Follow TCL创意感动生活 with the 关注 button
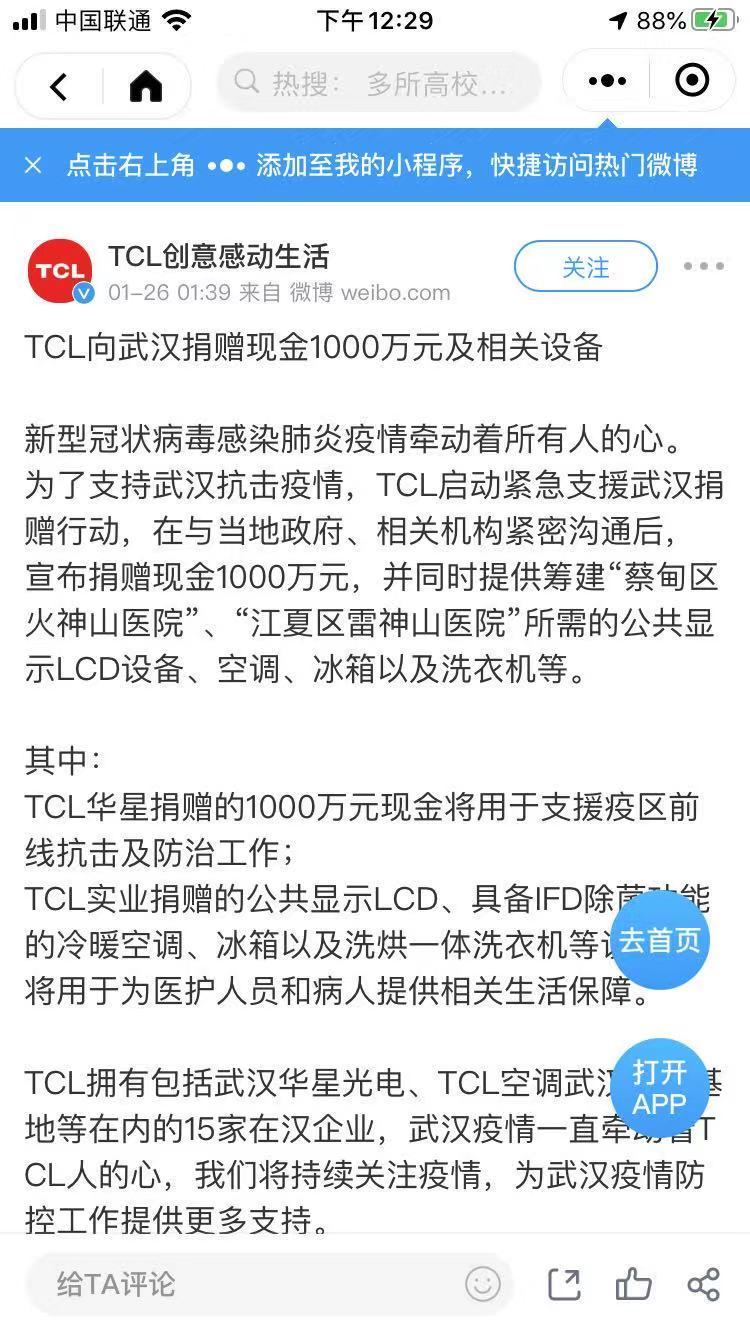Image resolution: width=750 pixels, height=1334 pixels. 585,268
